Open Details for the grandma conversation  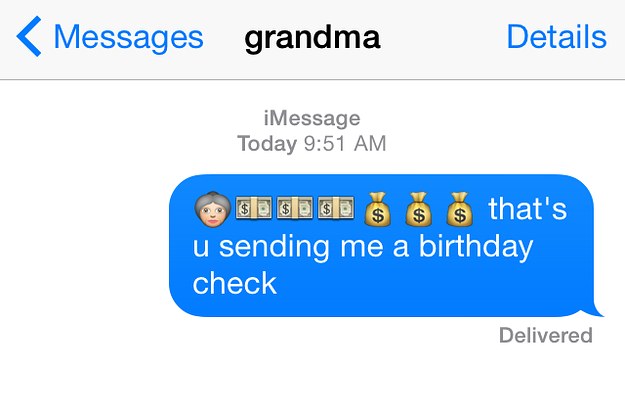point(556,38)
